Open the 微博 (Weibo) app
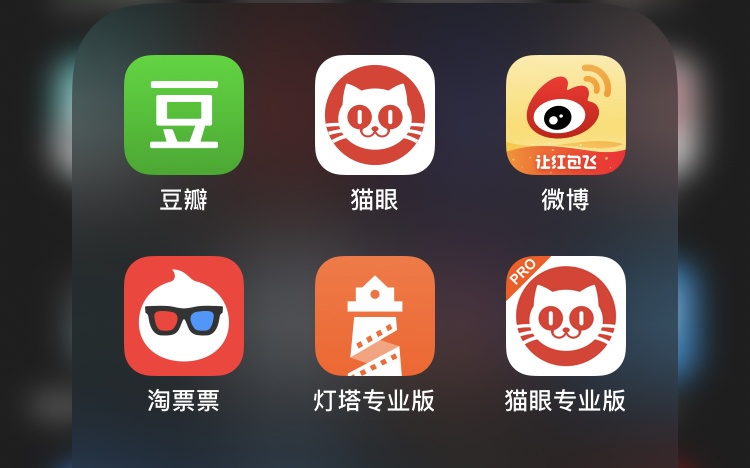Viewport: 750px width, 468px height. [x=566, y=115]
